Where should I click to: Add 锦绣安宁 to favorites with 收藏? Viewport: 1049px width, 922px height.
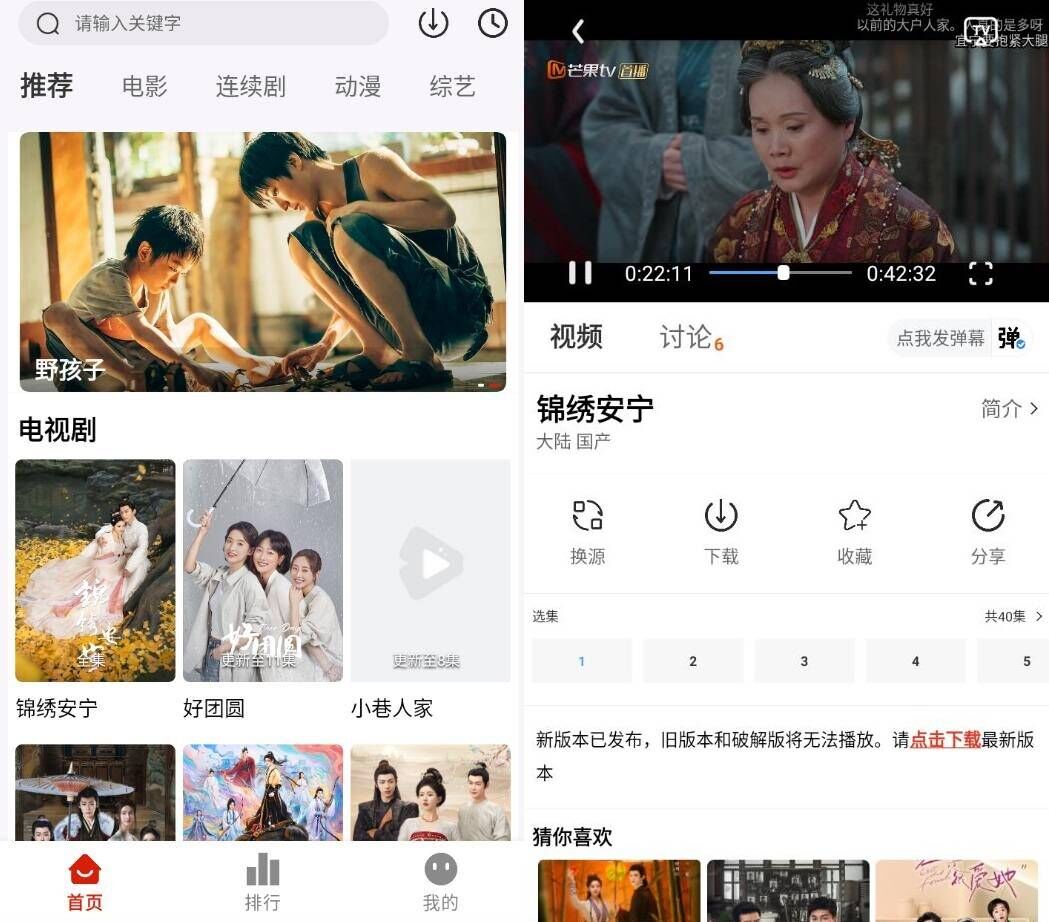coord(854,532)
